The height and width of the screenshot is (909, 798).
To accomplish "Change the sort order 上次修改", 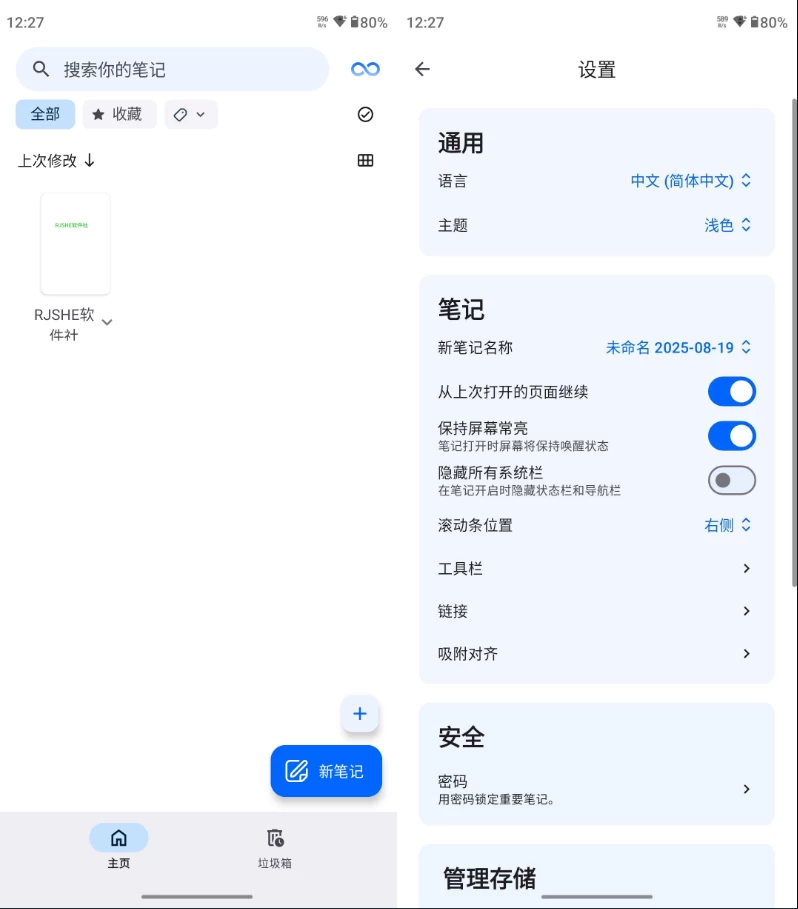I will [x=56, y=160].
